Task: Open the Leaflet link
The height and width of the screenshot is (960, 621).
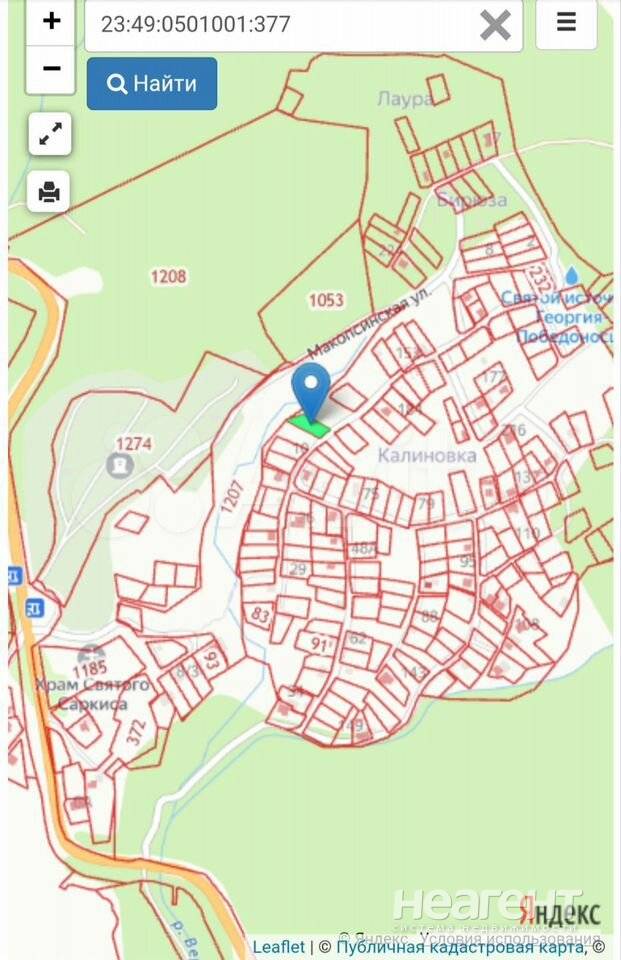Action: 279,946
